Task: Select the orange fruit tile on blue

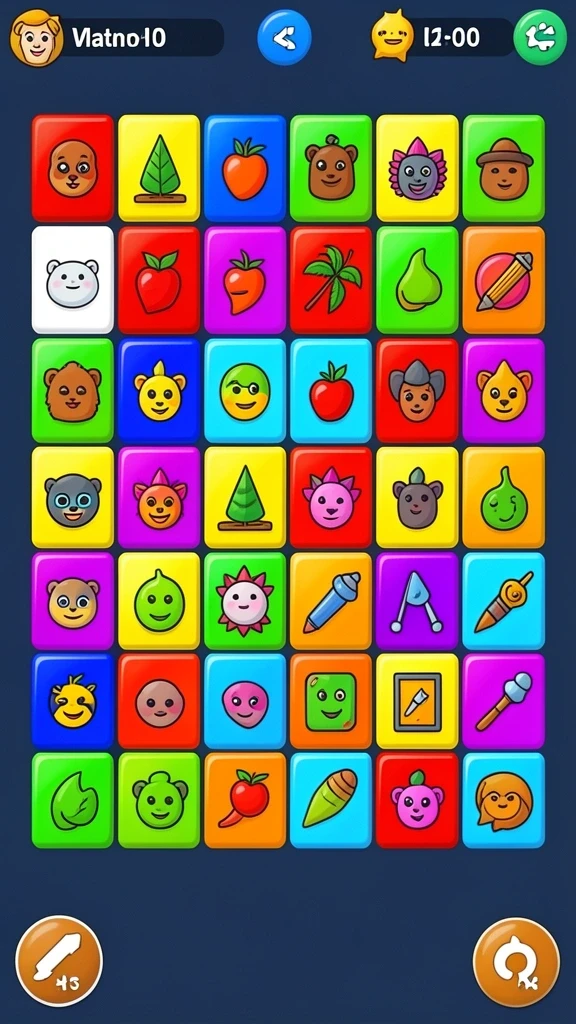Action: [245, 168]
